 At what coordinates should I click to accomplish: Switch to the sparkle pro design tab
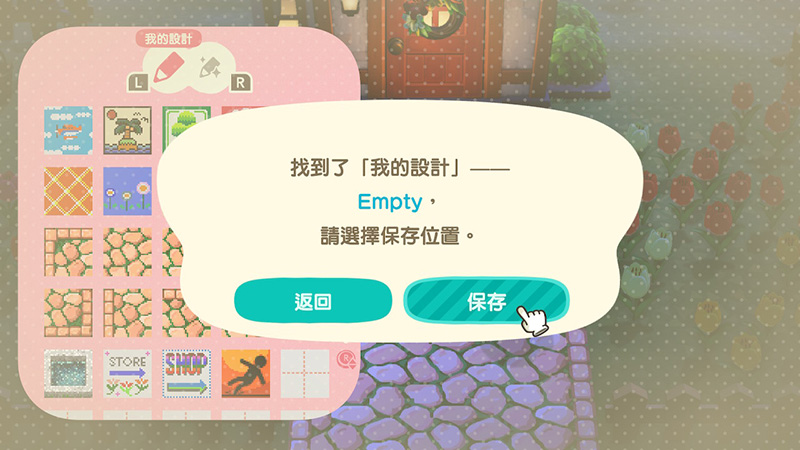pos(211,68)
